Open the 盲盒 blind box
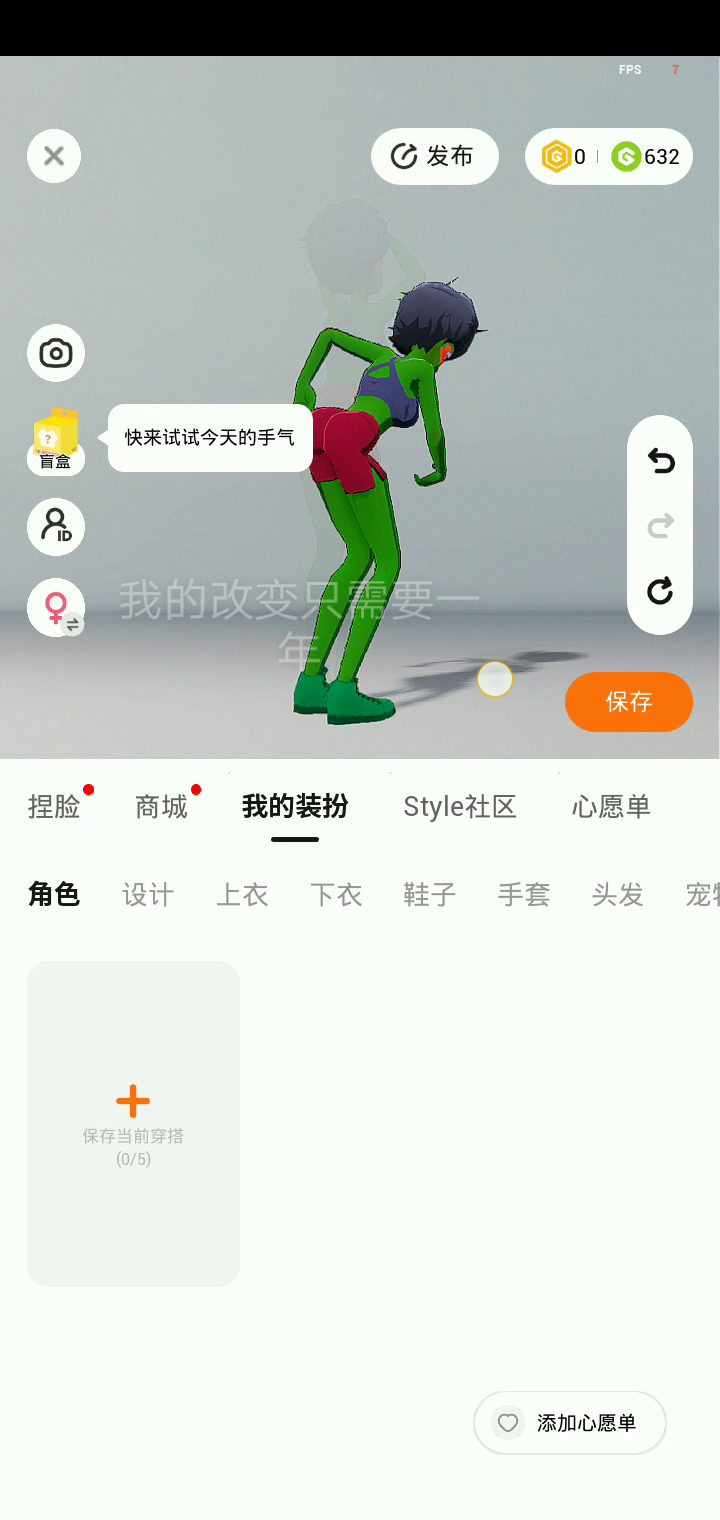The height and width of the screenshot is (1520, 720). click(x=56, y=441)
